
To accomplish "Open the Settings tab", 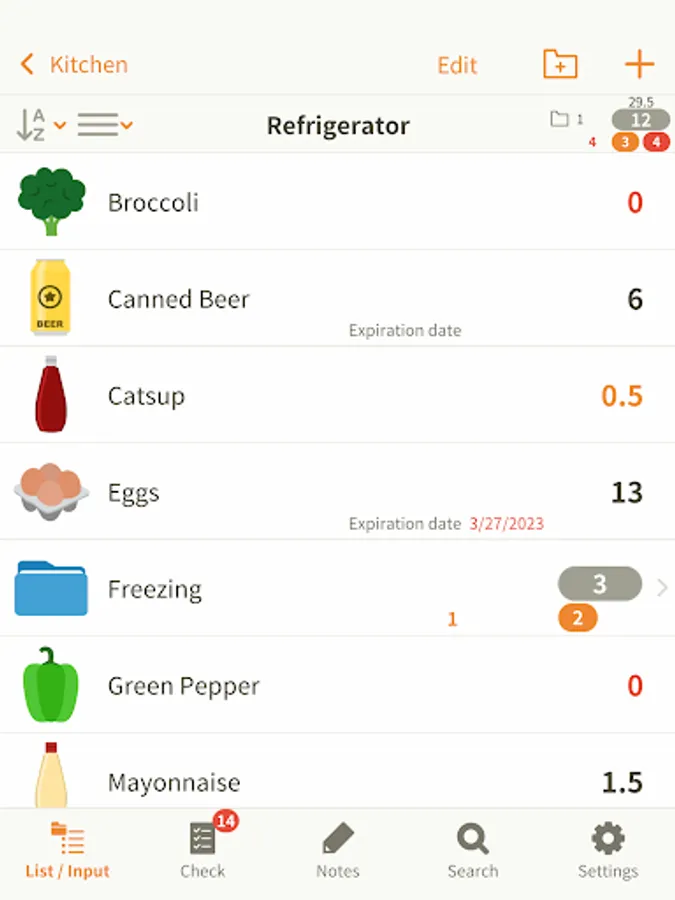I will tap(608, 852).
